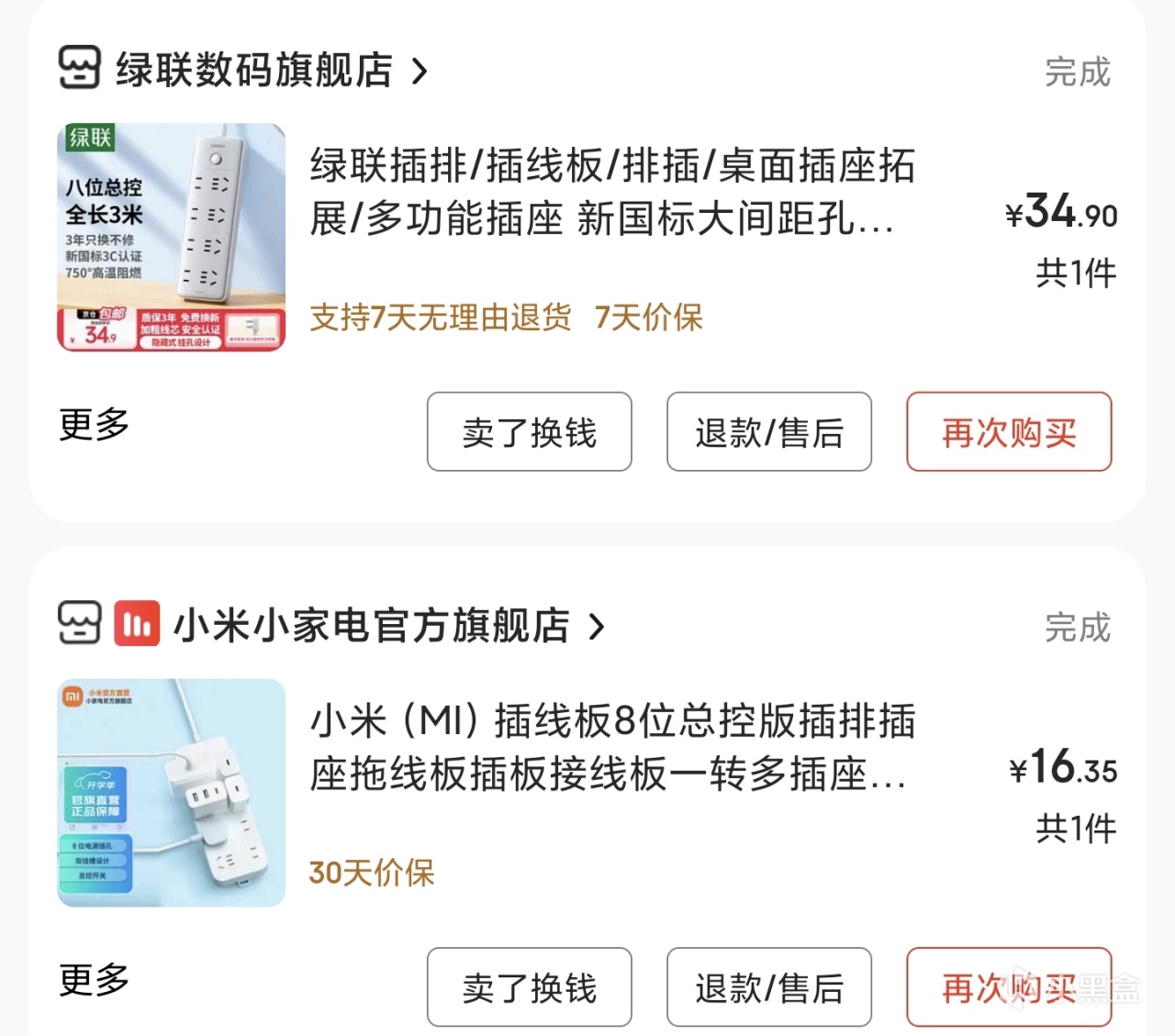Tap 再次购买 for the 小米 power strip
The image size is (1175, 1036).
click(x=1009, y=987)
